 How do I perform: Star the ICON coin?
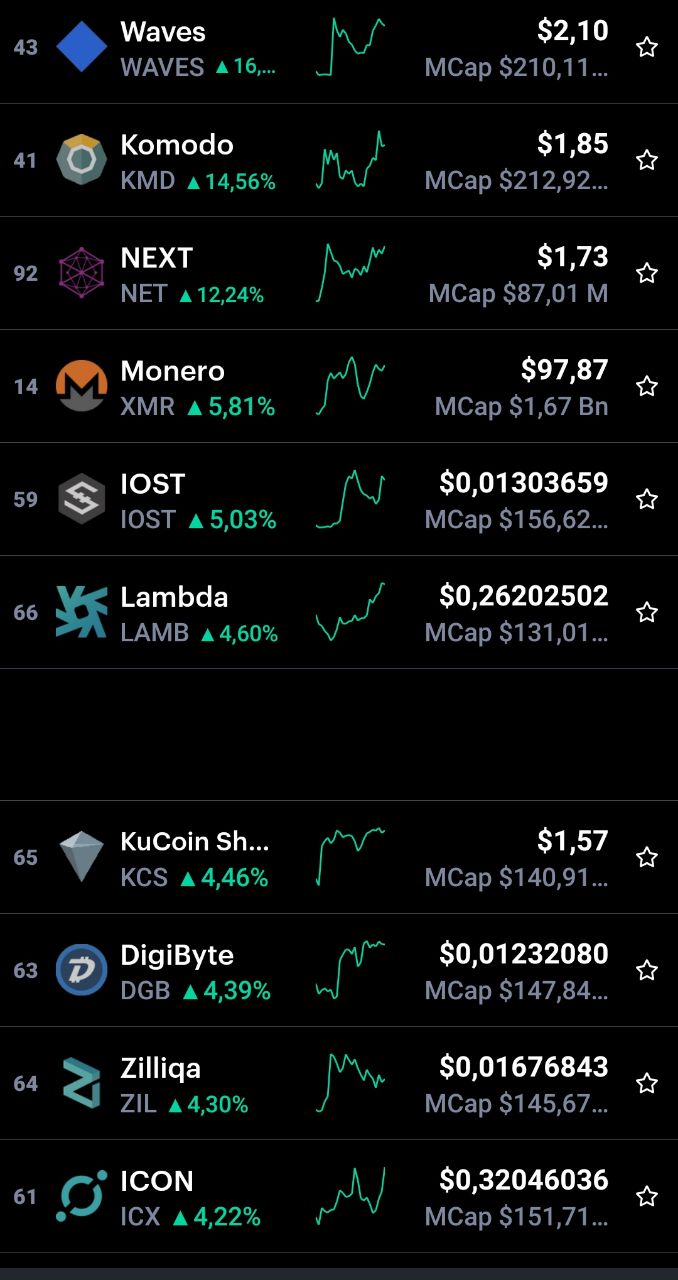[x=647, y=1196]
